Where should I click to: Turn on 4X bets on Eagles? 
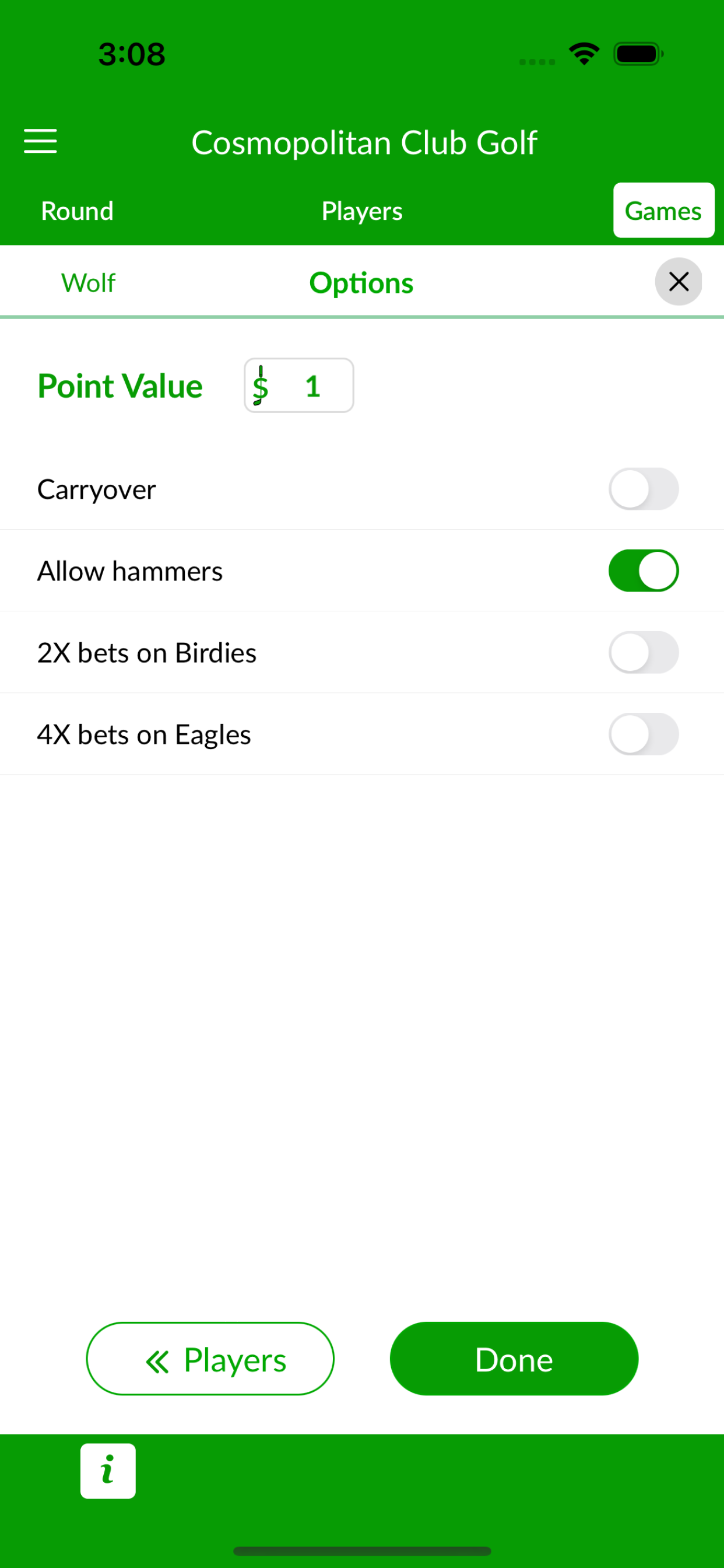pos(643,734)
